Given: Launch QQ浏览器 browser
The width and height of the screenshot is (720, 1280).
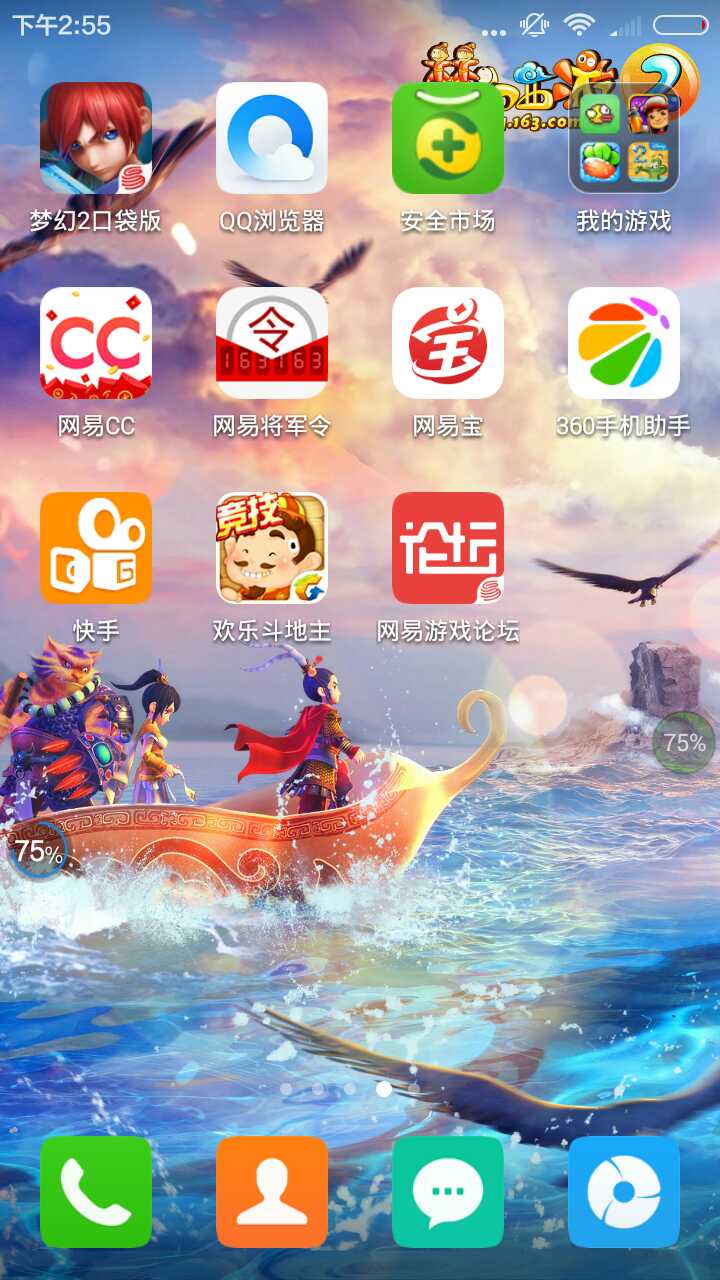Looking at the screenshot, I should click(272, 138).
